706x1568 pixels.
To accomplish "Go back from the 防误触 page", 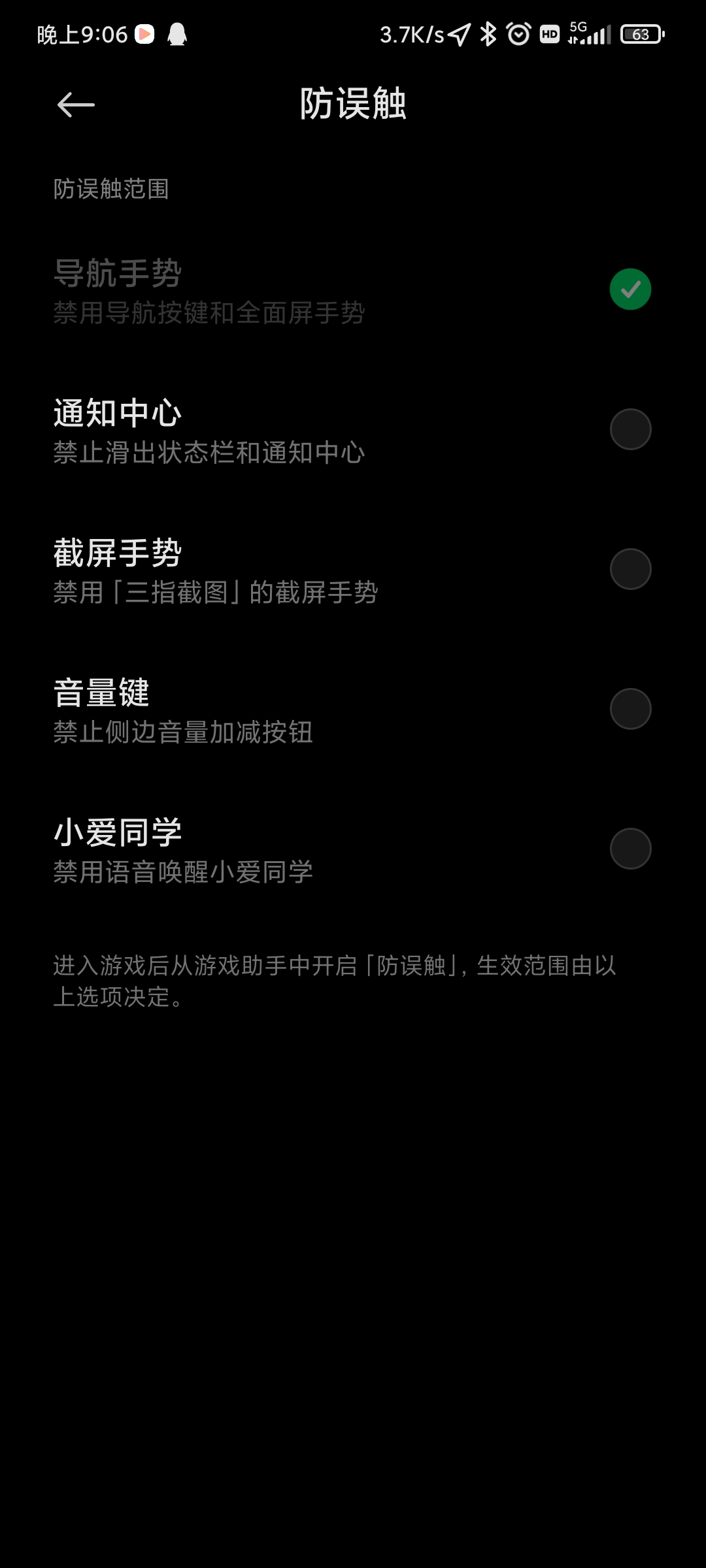I will click(x=76, y=105).
